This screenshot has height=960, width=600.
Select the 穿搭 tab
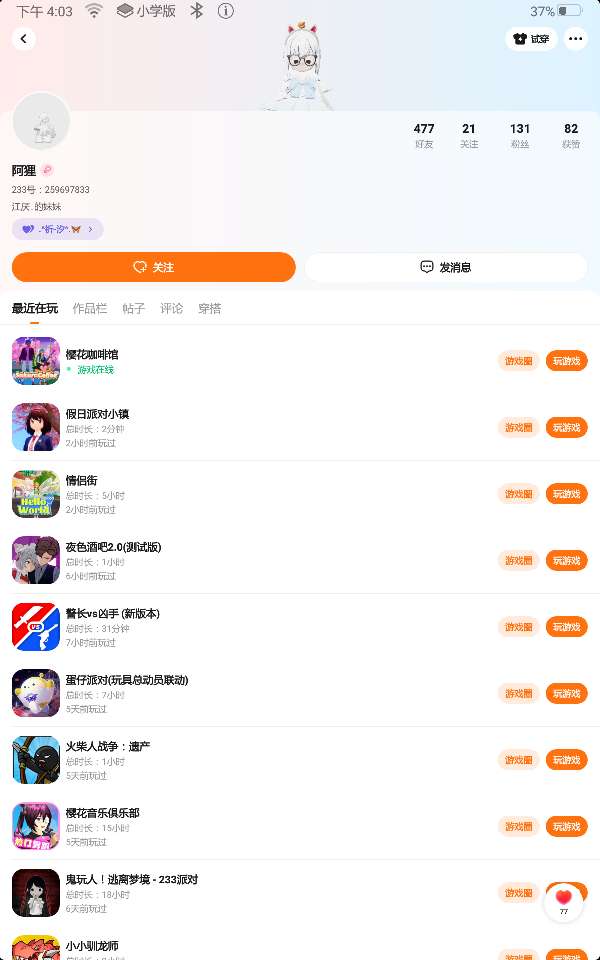pos(209,309)
